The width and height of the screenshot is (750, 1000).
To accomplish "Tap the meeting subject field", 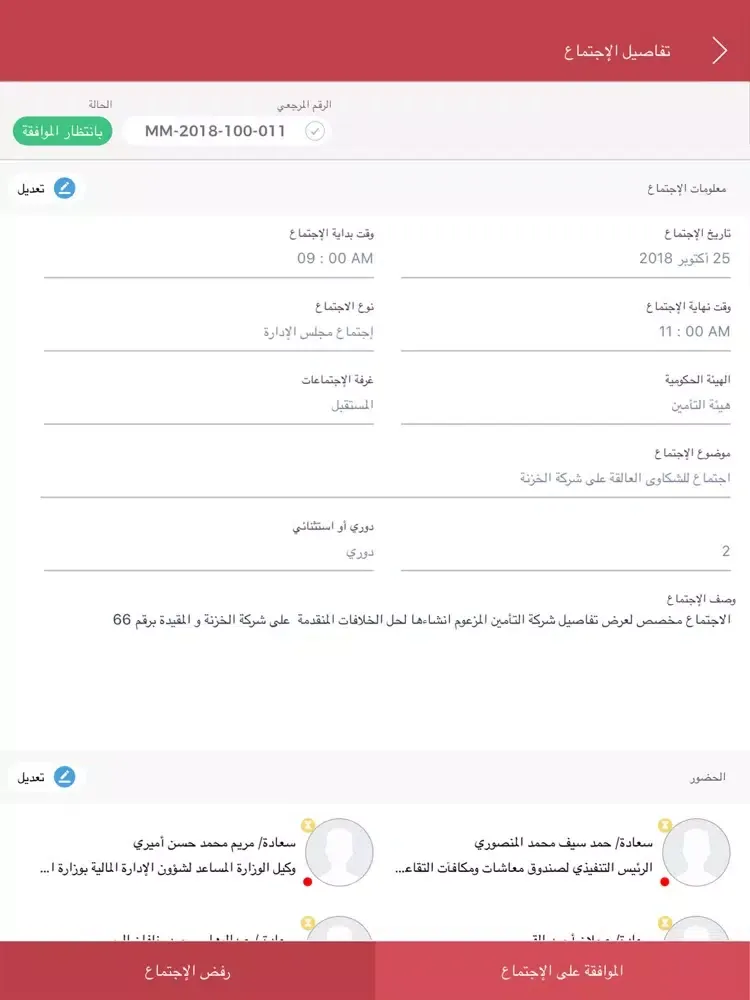I will (386, 478).
